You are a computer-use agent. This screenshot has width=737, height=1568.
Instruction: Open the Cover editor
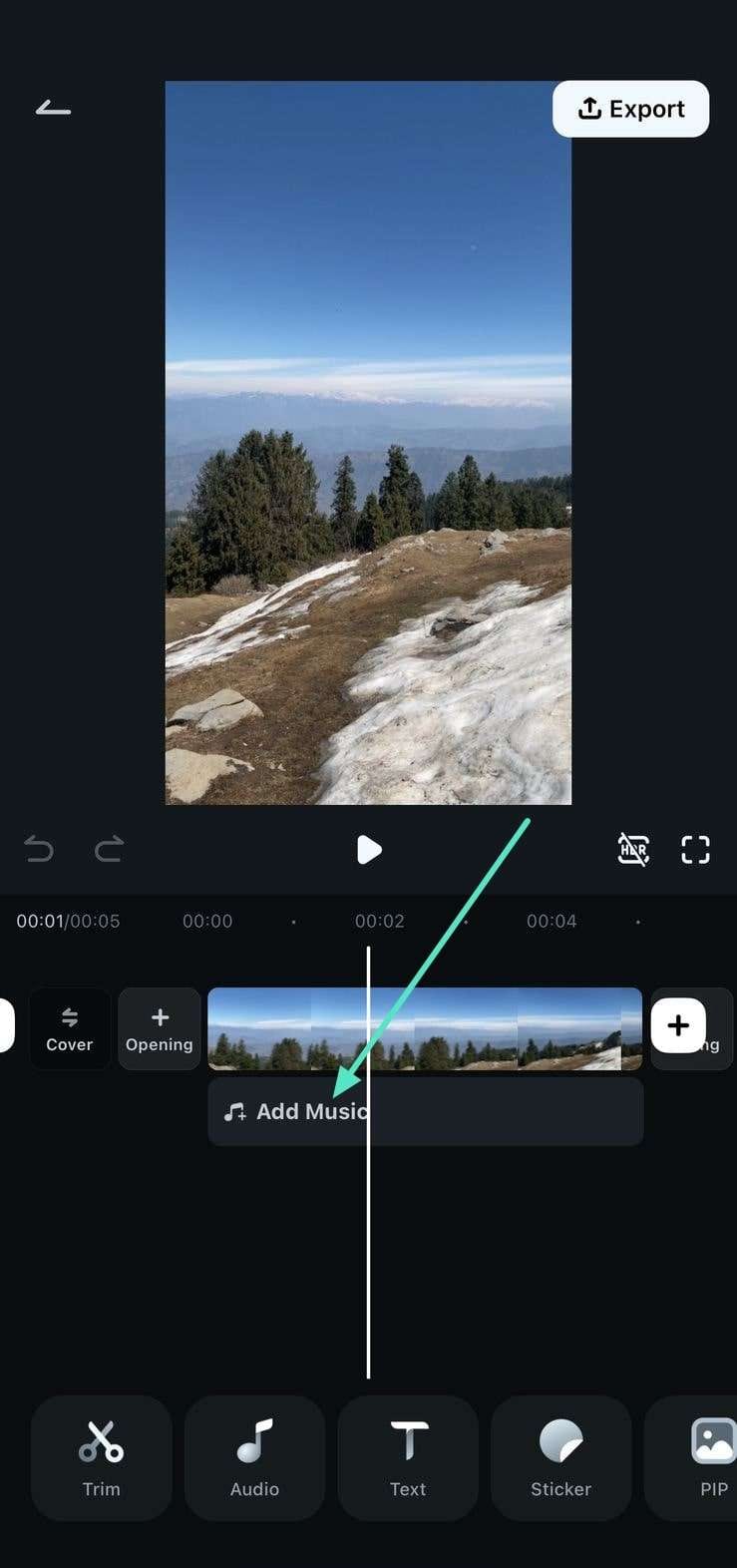tap(70, 1028)
